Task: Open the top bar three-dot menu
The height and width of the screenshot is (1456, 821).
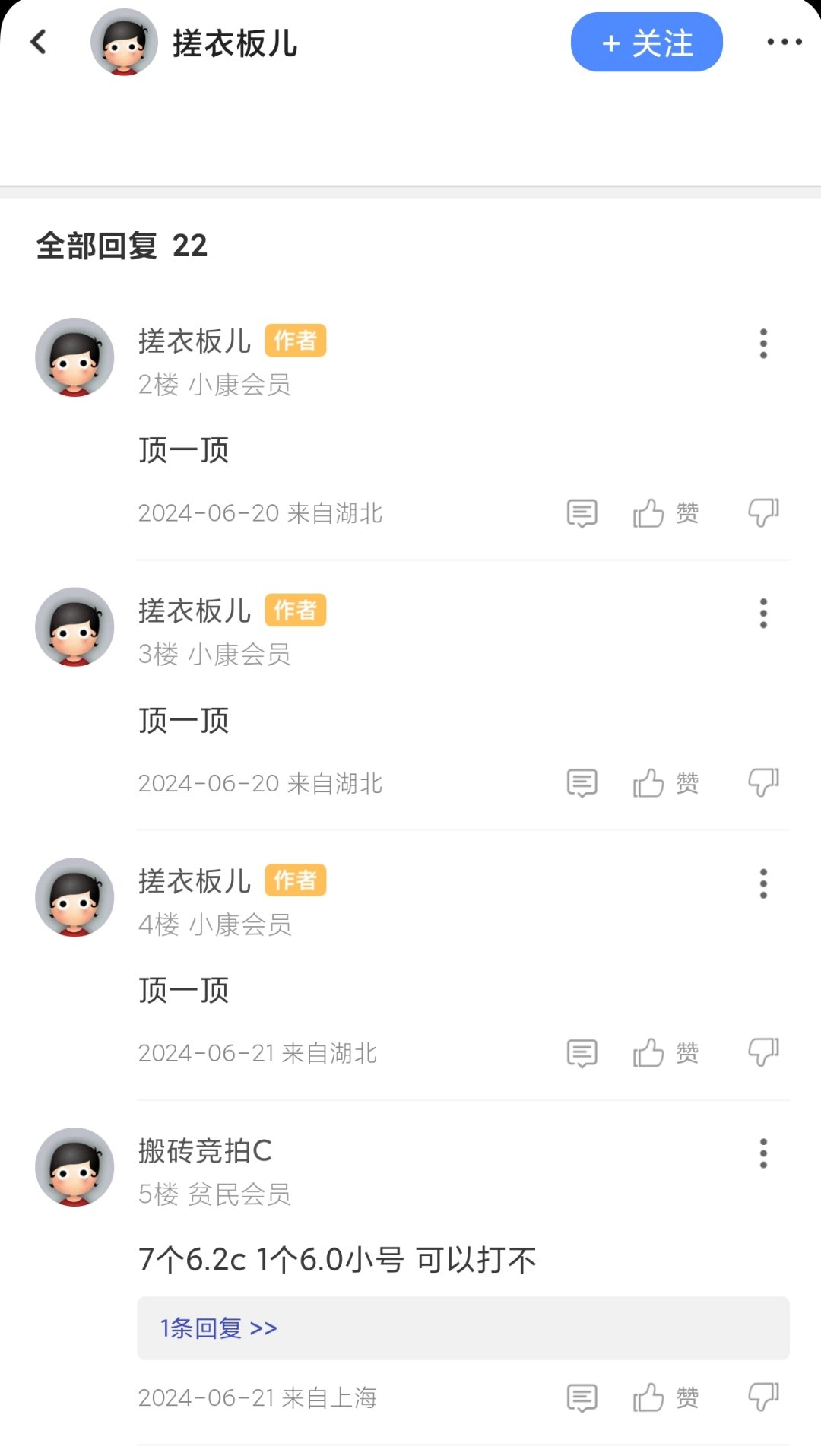Action: [x=785, y=42]
